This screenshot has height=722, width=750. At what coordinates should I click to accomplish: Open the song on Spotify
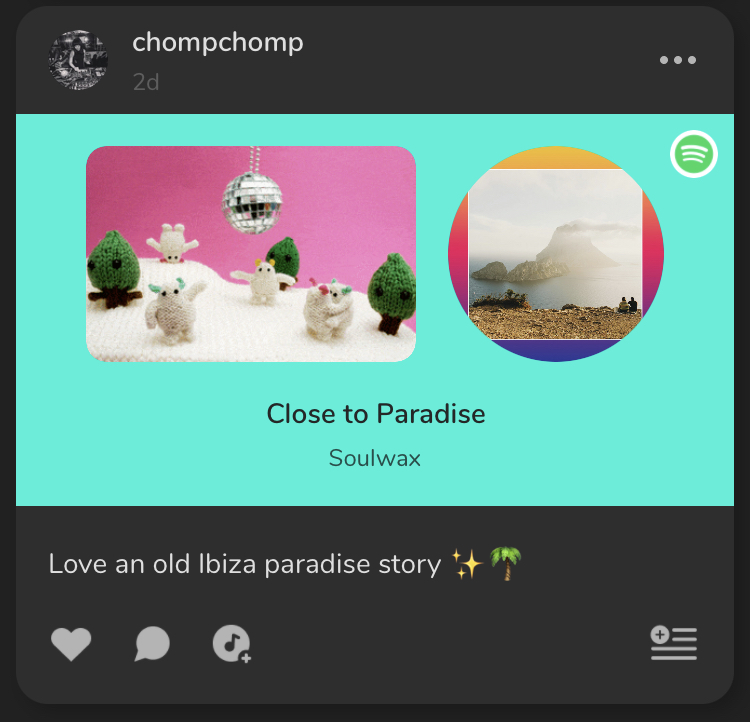[693, 155]
